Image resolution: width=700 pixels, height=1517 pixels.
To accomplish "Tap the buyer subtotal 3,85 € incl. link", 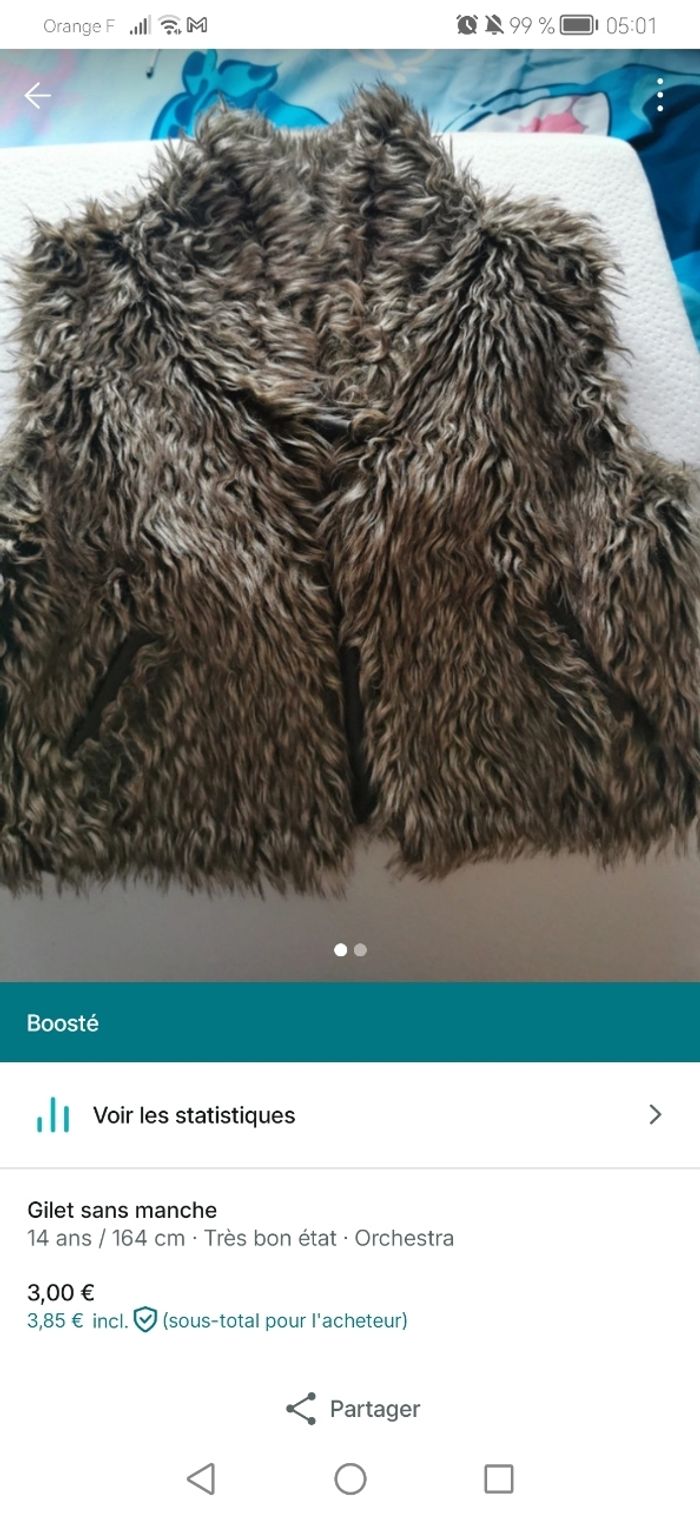I will (217, 1320).
